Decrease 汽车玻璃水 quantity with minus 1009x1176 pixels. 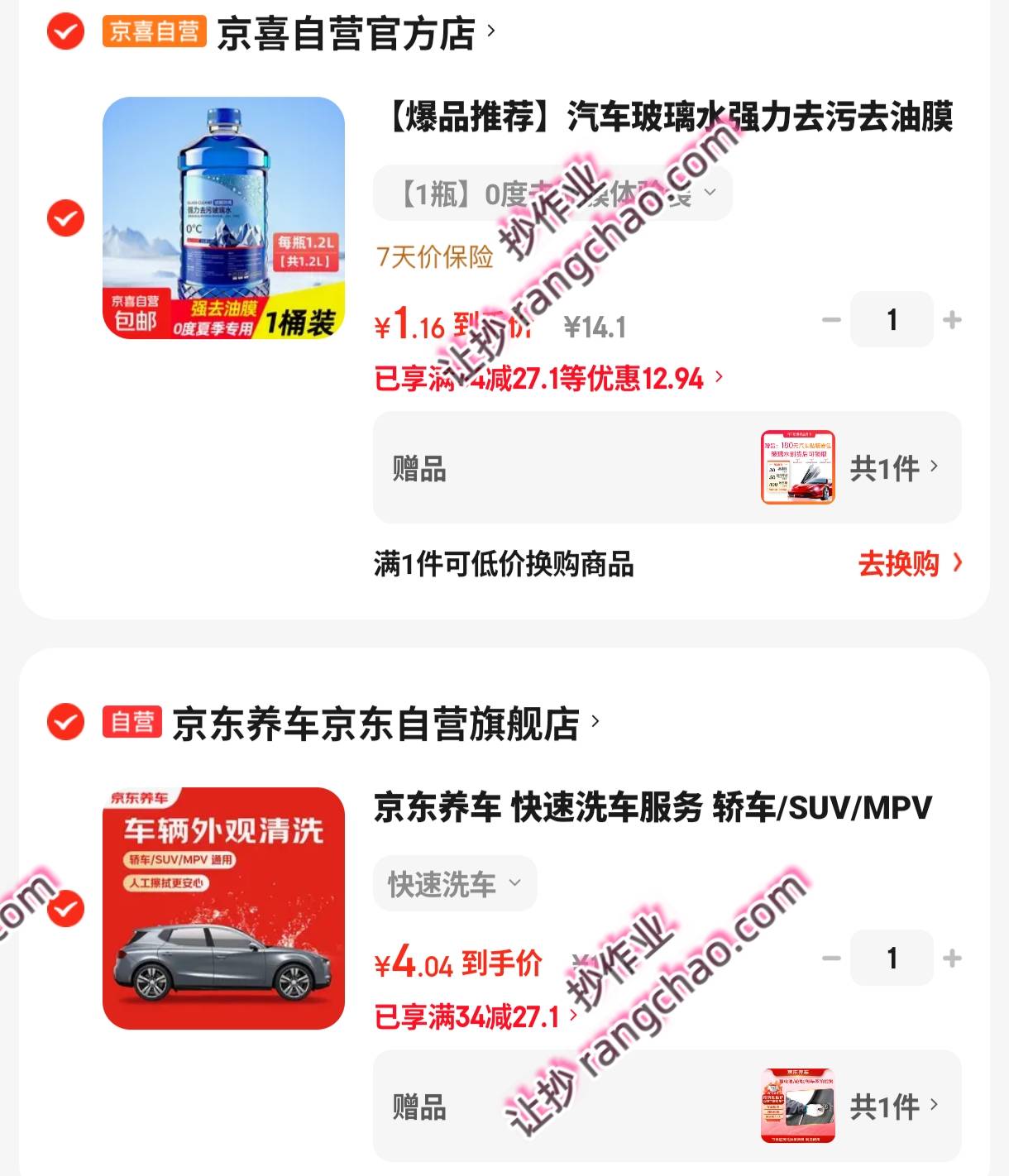tap(831, 319)
